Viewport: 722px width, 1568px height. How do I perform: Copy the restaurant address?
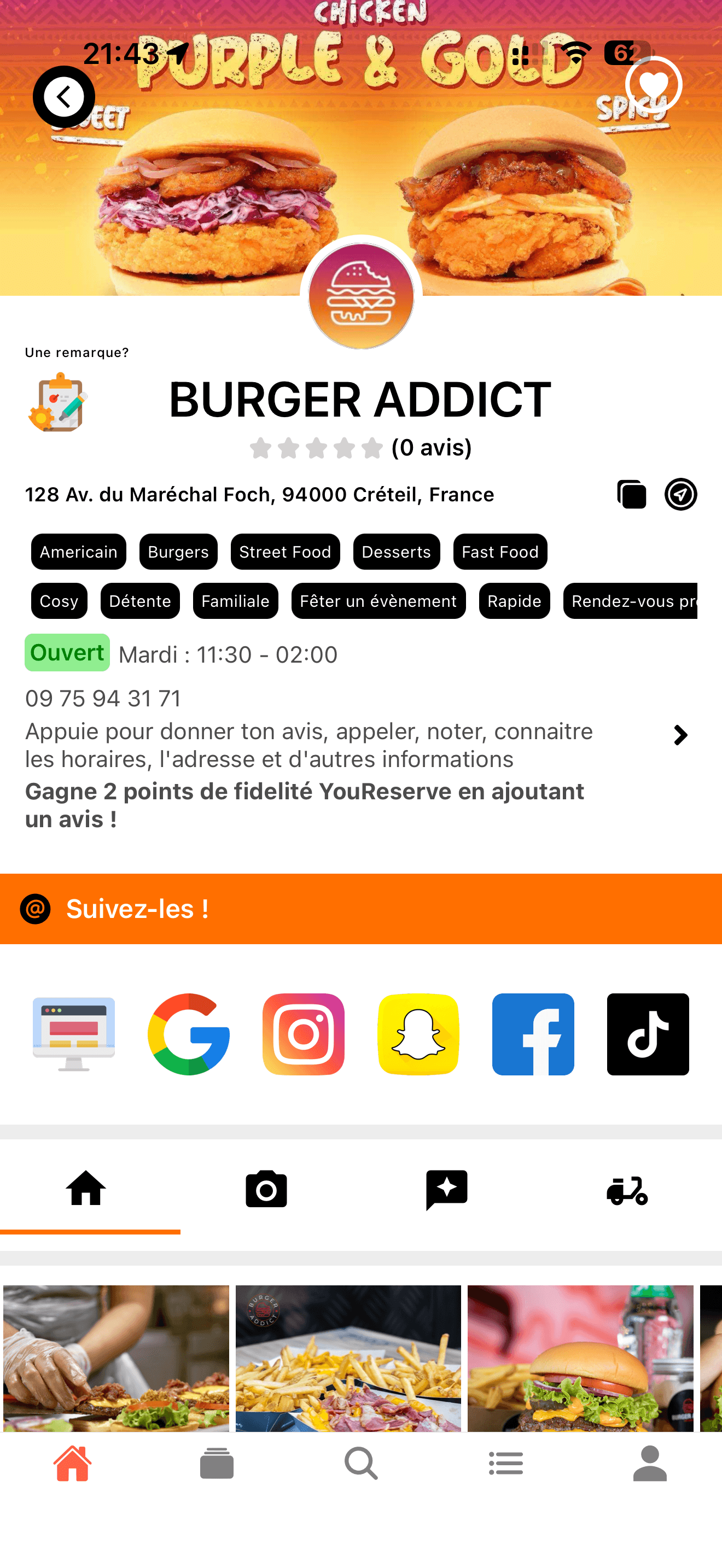click(631, 495)
